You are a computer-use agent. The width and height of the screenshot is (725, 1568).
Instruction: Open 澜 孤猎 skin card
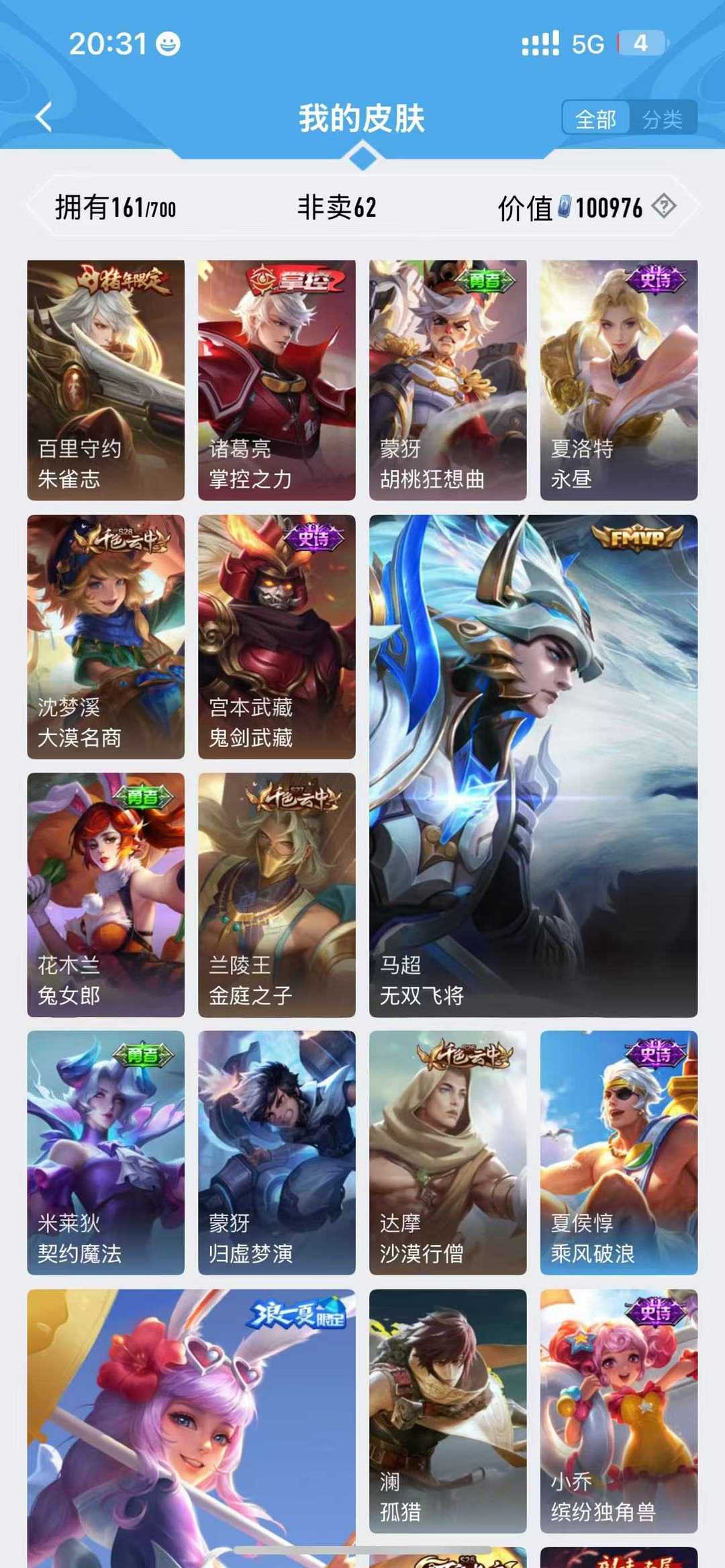point(448,1411)
